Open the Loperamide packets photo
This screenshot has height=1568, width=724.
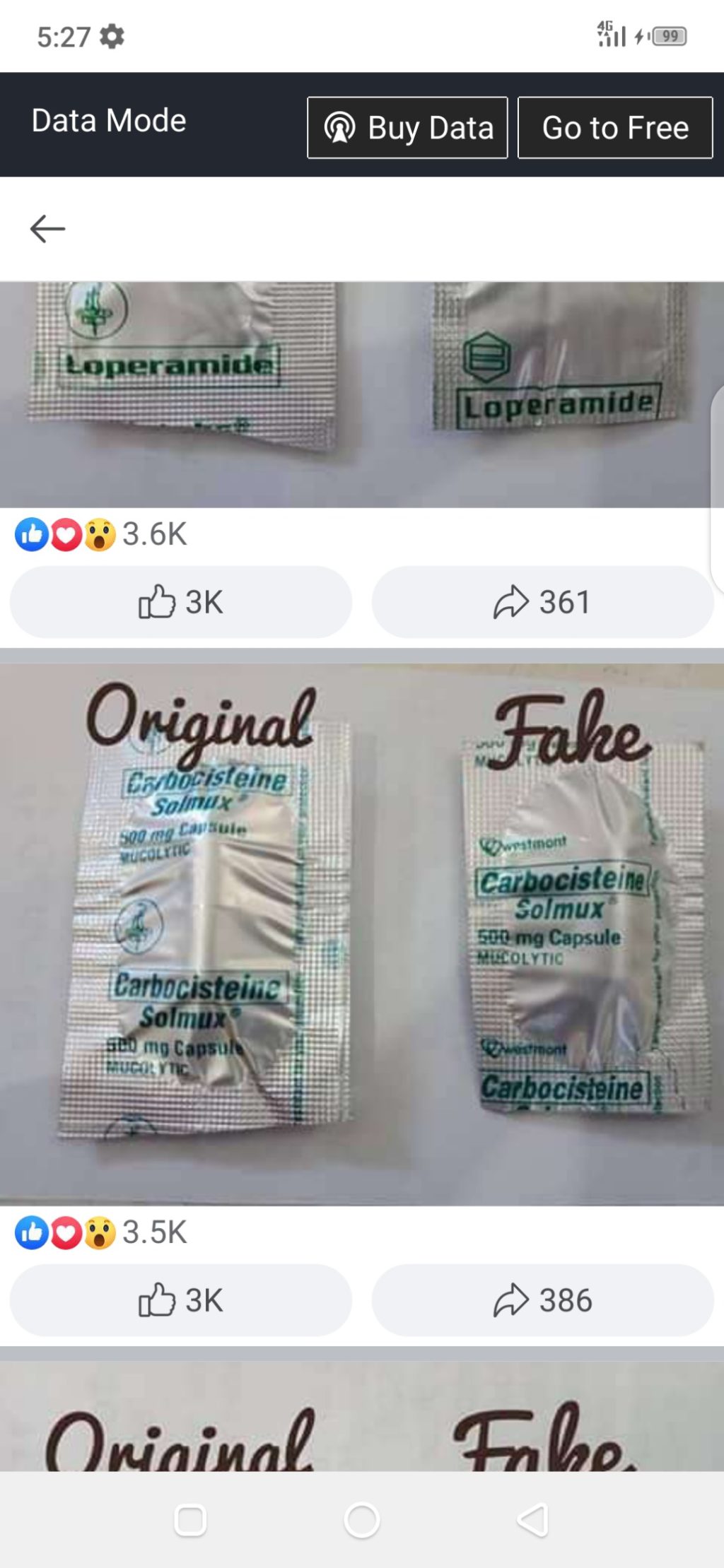(361, 394)
